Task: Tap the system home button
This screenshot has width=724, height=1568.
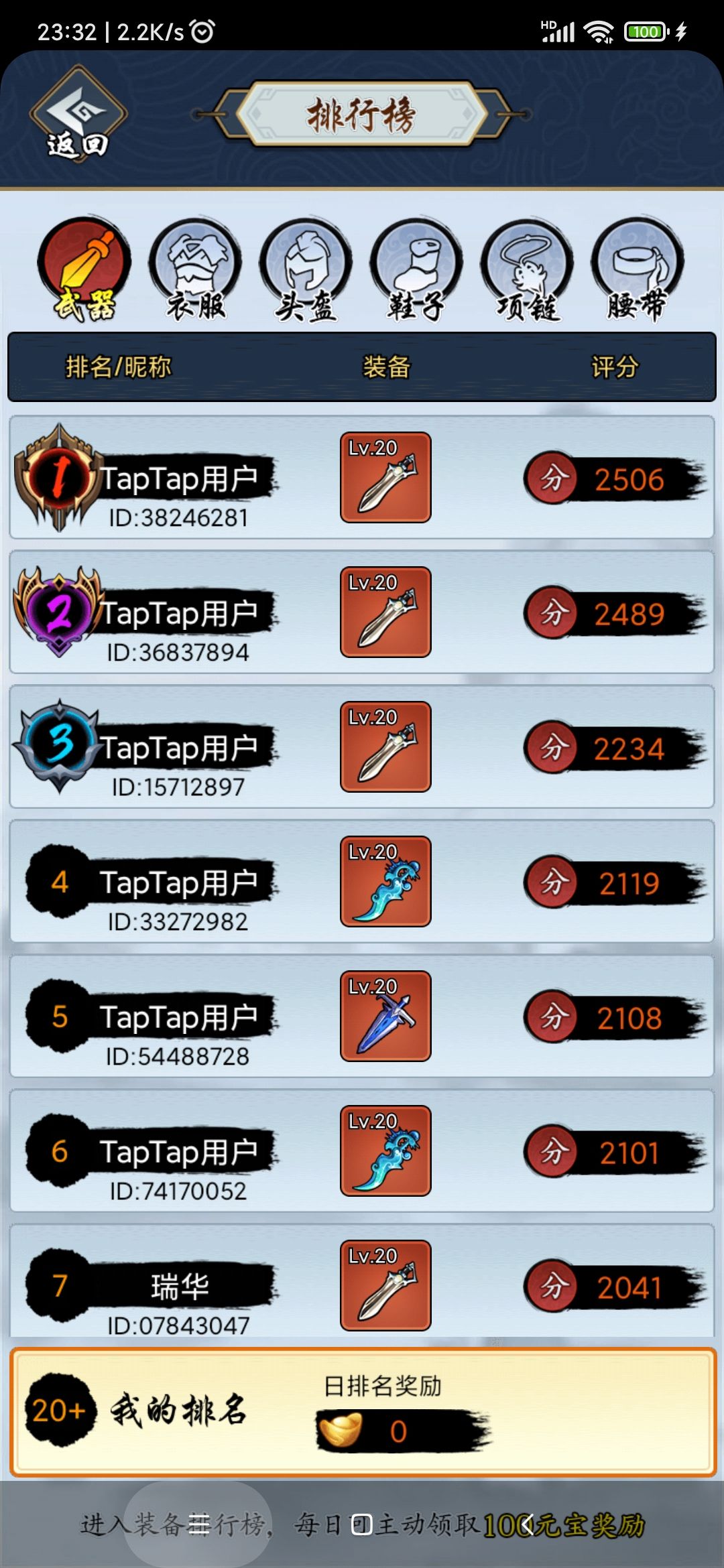Action: 362,1524
